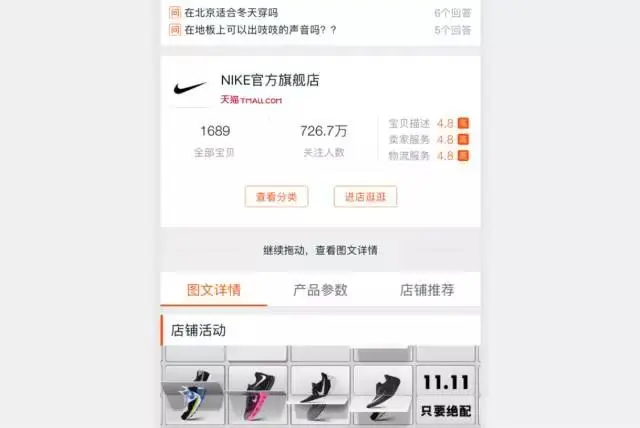Switch to 产品参数 tab
Viewport: 640px width, 428px height.
(320, 290)
